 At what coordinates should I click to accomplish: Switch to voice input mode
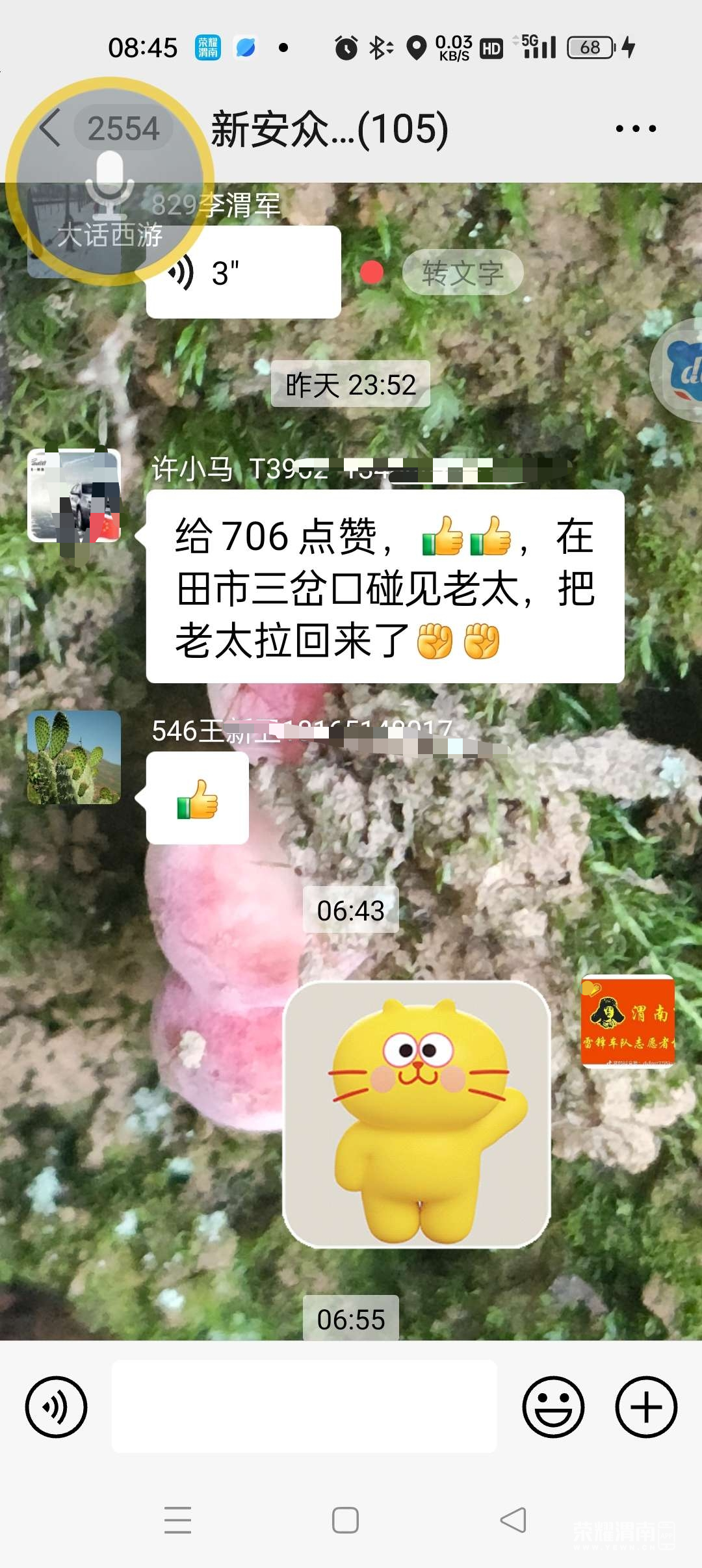[56, 1407]
